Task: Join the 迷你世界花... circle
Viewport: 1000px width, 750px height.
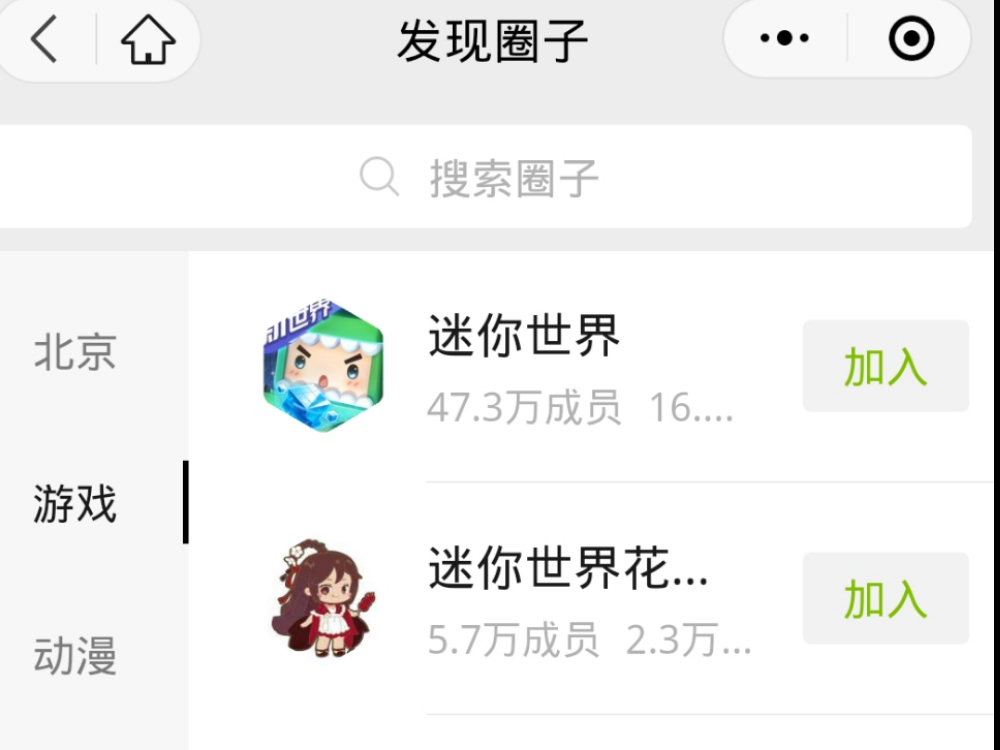Action: pos(885,598)
